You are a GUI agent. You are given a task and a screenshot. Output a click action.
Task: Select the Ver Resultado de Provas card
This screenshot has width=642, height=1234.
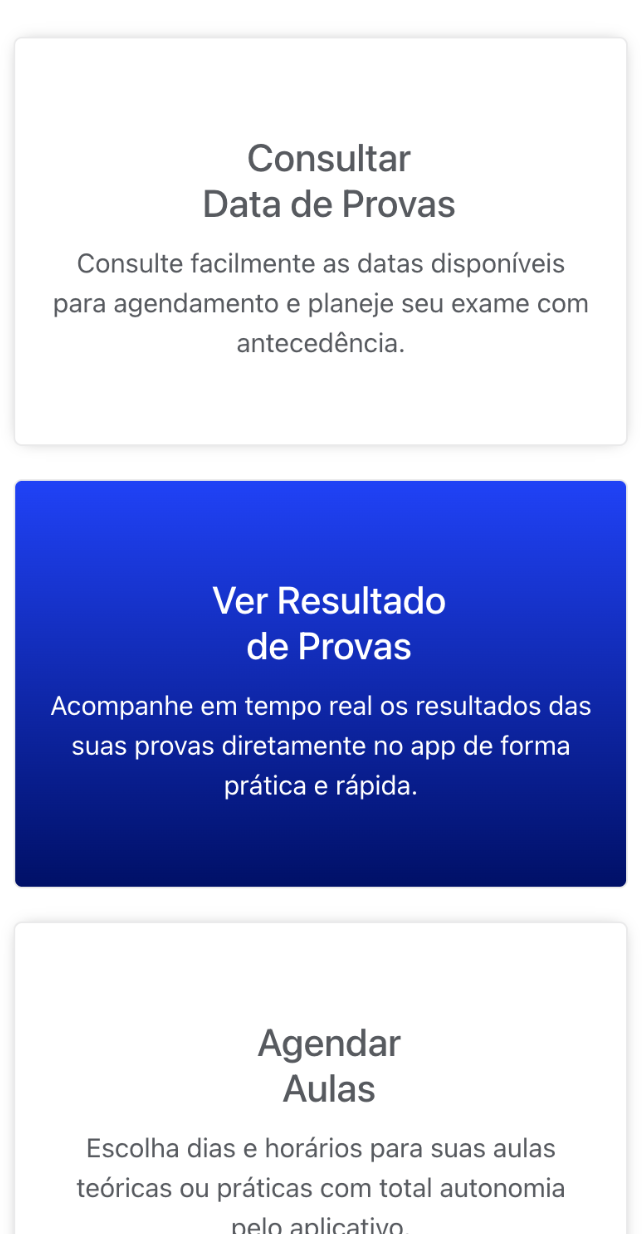[320, 683]
